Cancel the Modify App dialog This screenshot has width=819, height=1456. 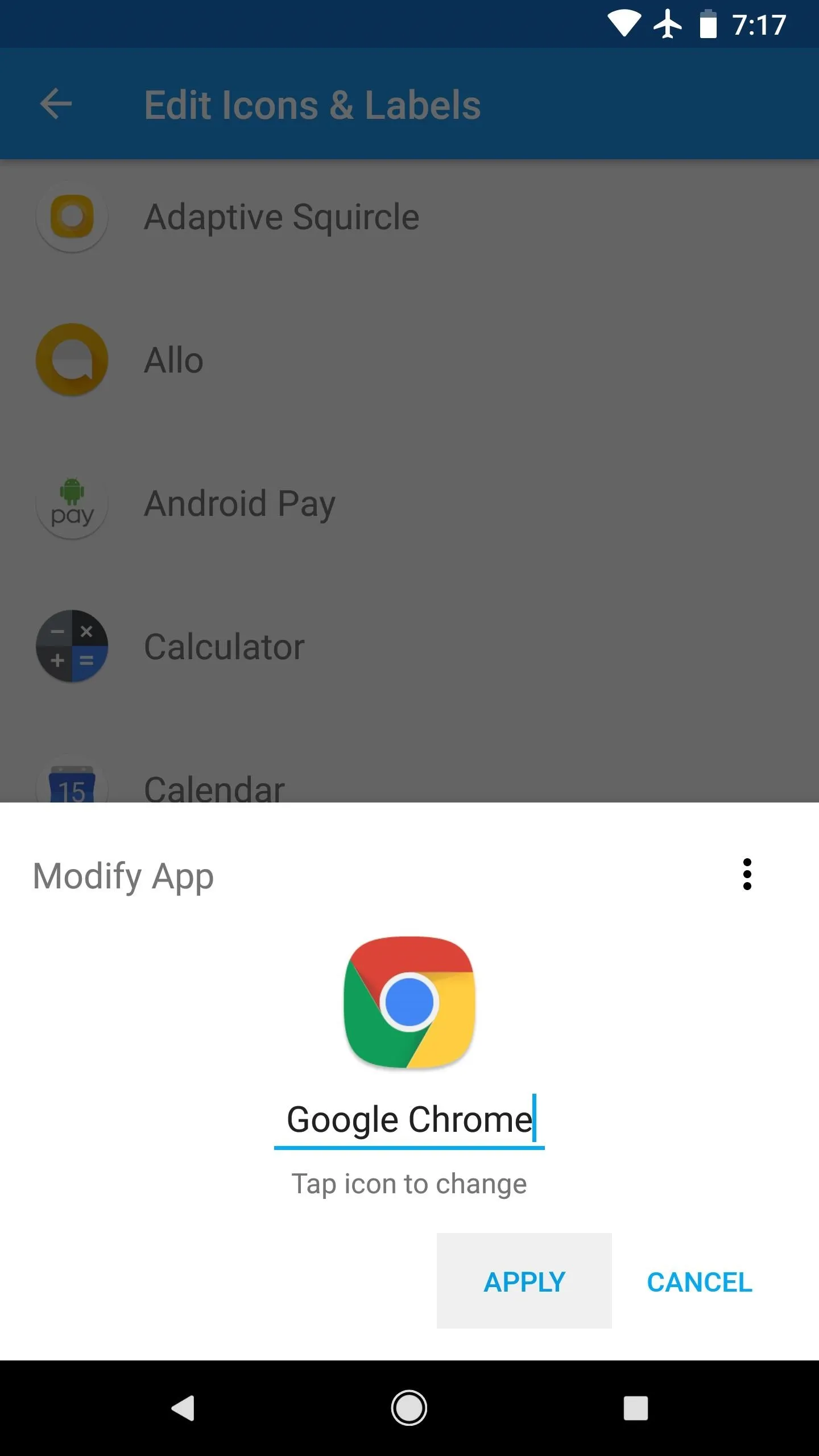(x=700, y=1283)
